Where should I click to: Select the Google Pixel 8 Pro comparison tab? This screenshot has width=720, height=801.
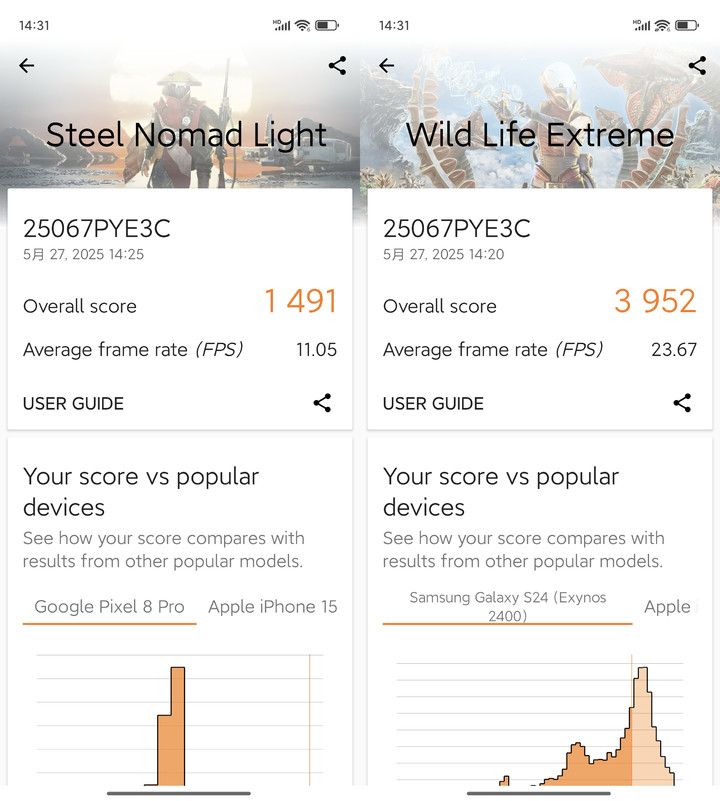click(x=109, y=606)
